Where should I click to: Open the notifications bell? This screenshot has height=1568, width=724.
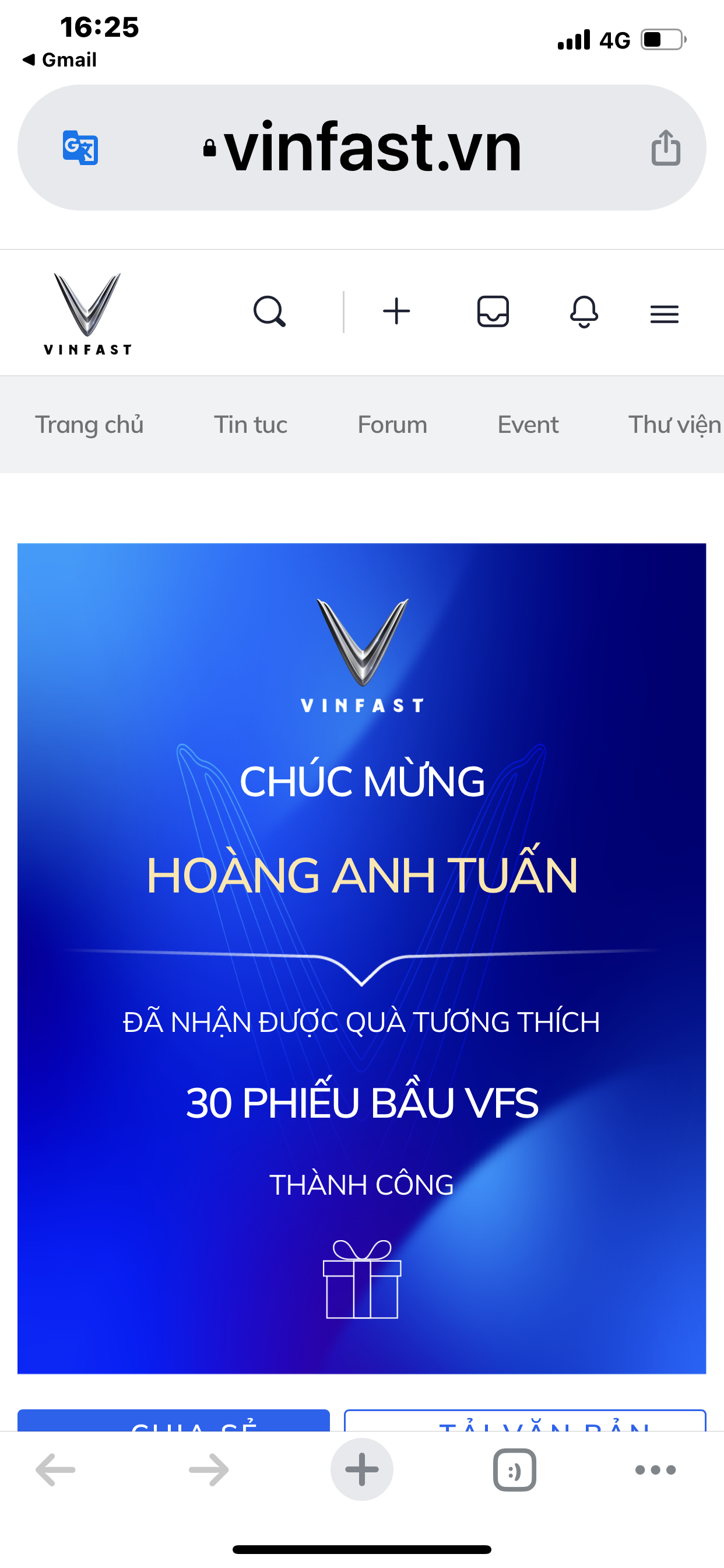click(584, 311)
